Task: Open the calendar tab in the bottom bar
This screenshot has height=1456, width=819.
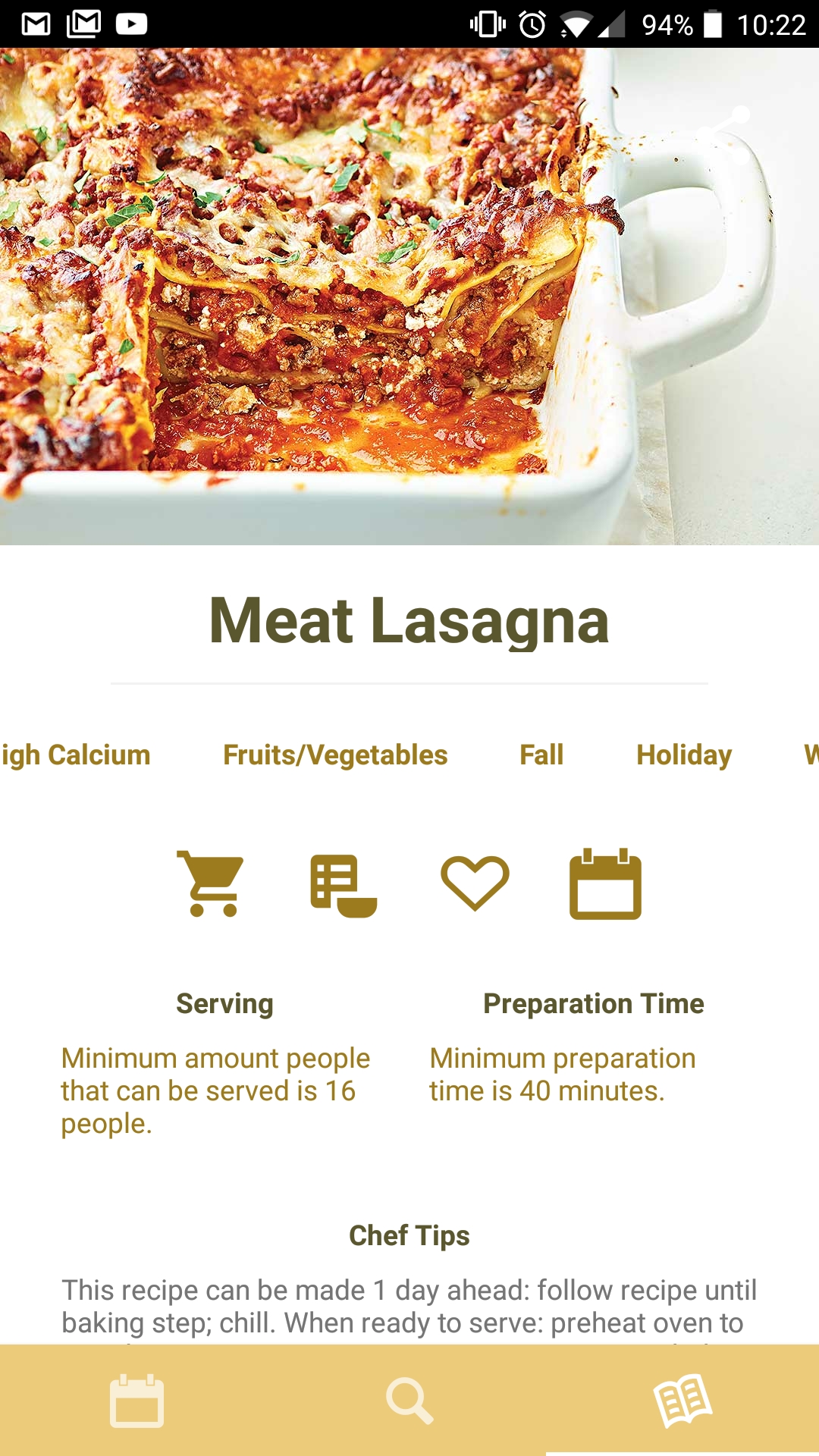Action: (x=136, y=1401)
